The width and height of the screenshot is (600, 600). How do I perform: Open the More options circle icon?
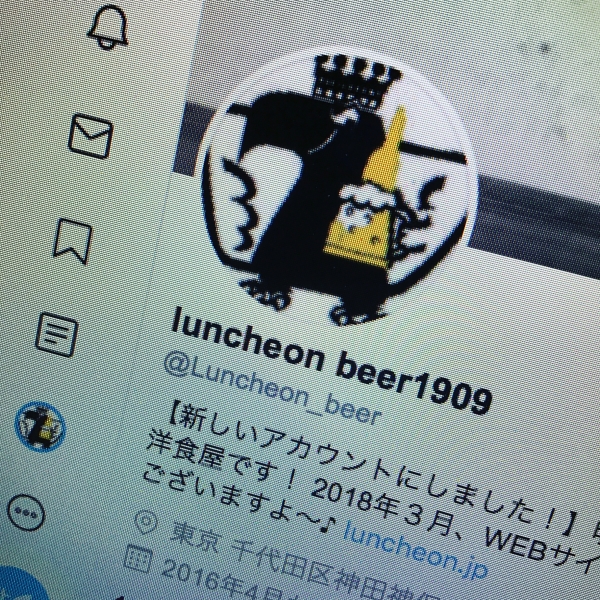[x=28, y=516]
